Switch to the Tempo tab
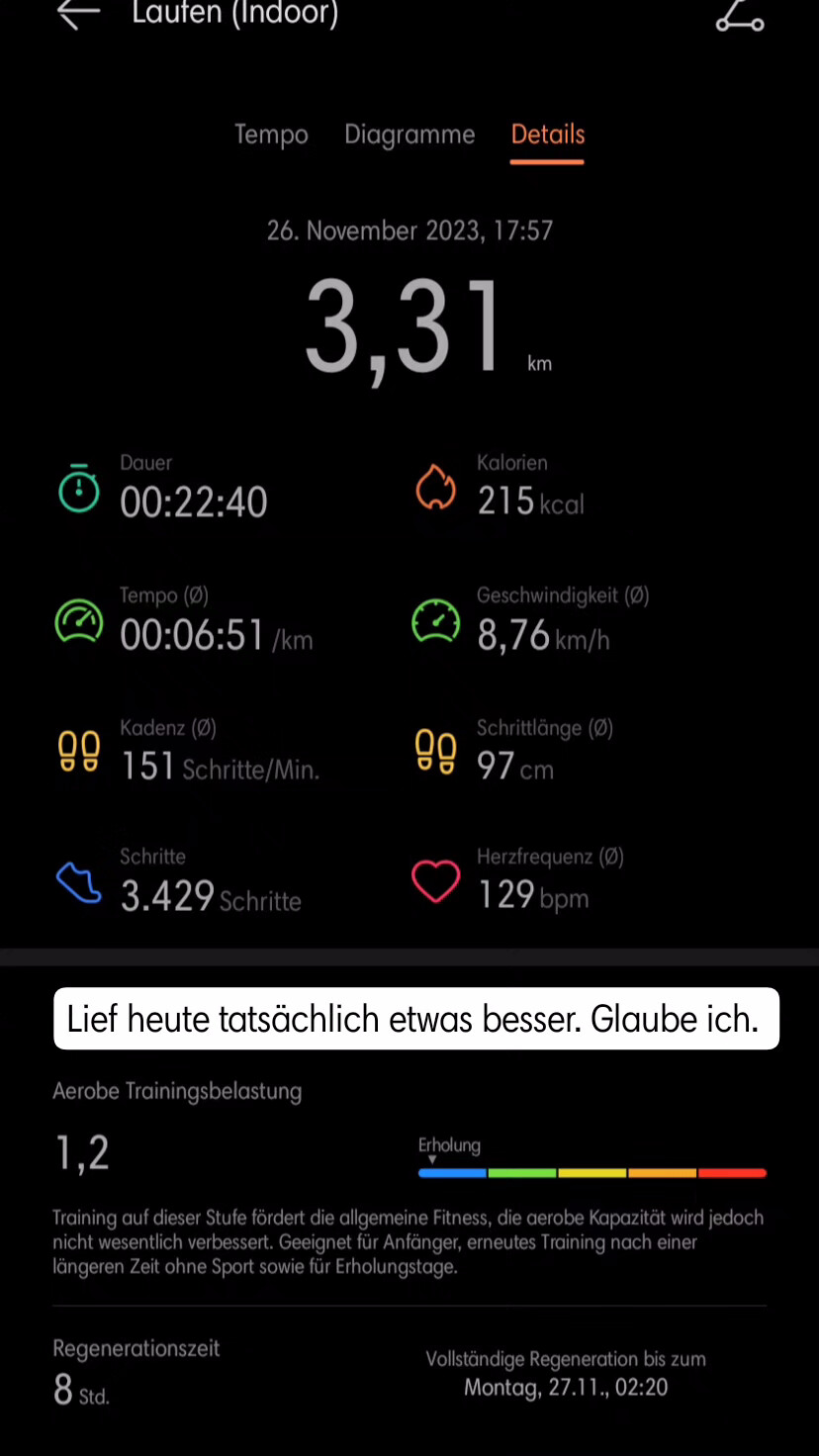 coord(271,135)
